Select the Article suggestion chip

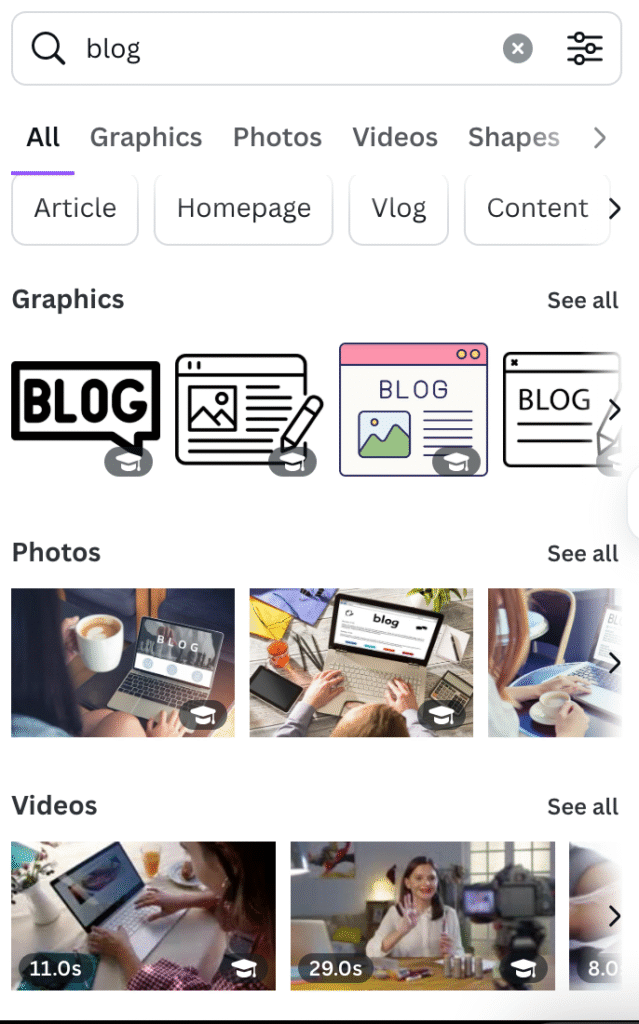pos(75,208)
